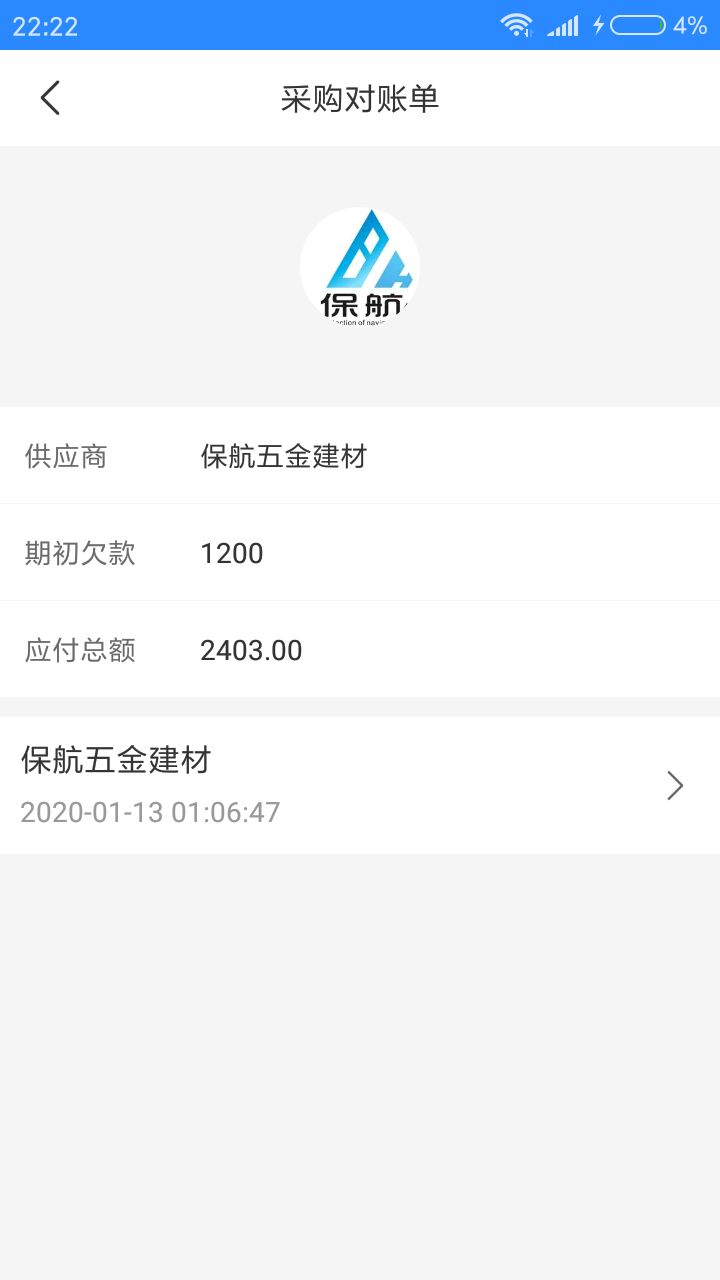Tap the back arrow icon
The height and width of the screenshot is (1280, 720).
point(50,98)
